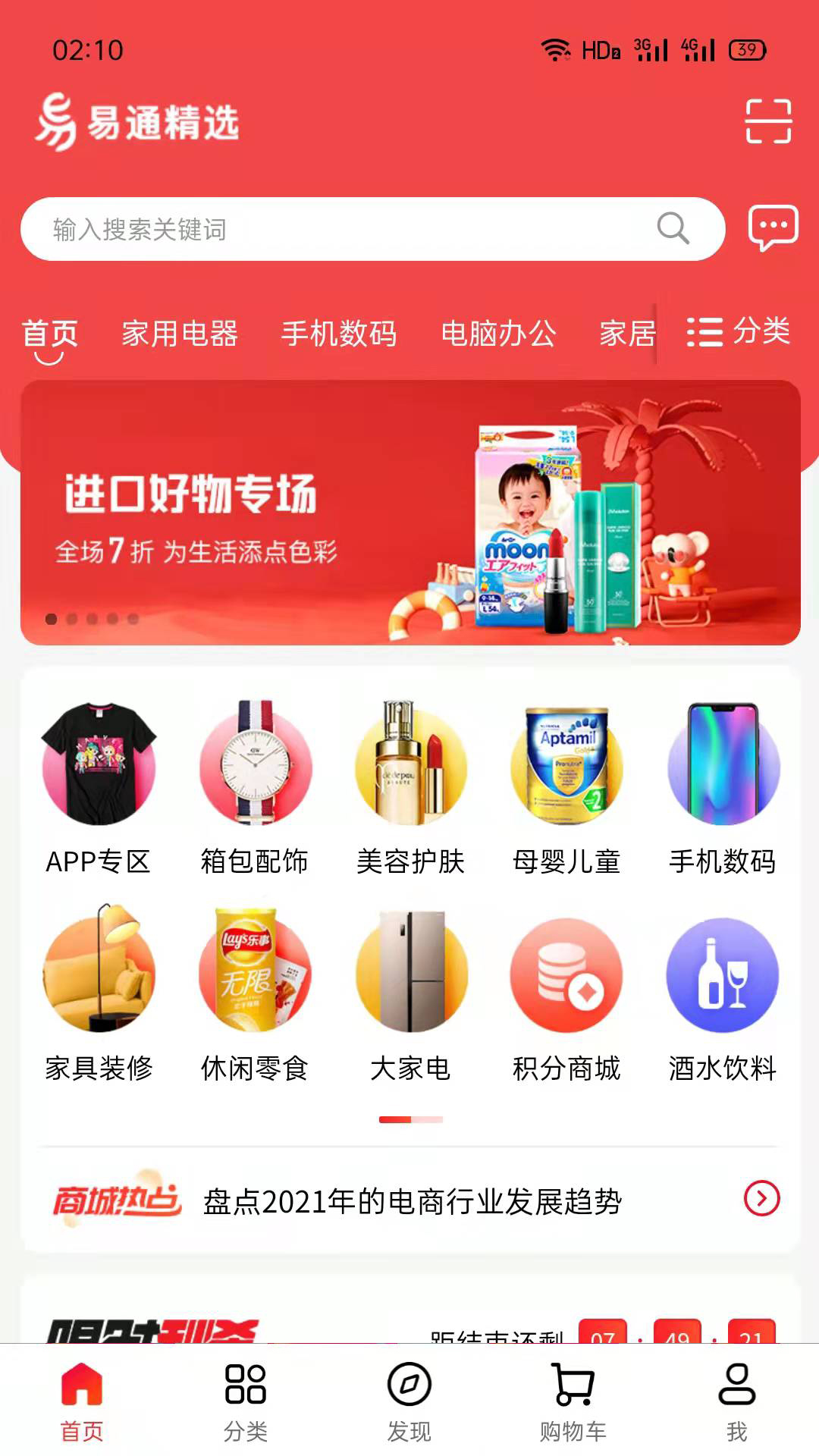Open the 美容护肤 category
This screenshot has width=819, height=1456.
click(410, 789)
